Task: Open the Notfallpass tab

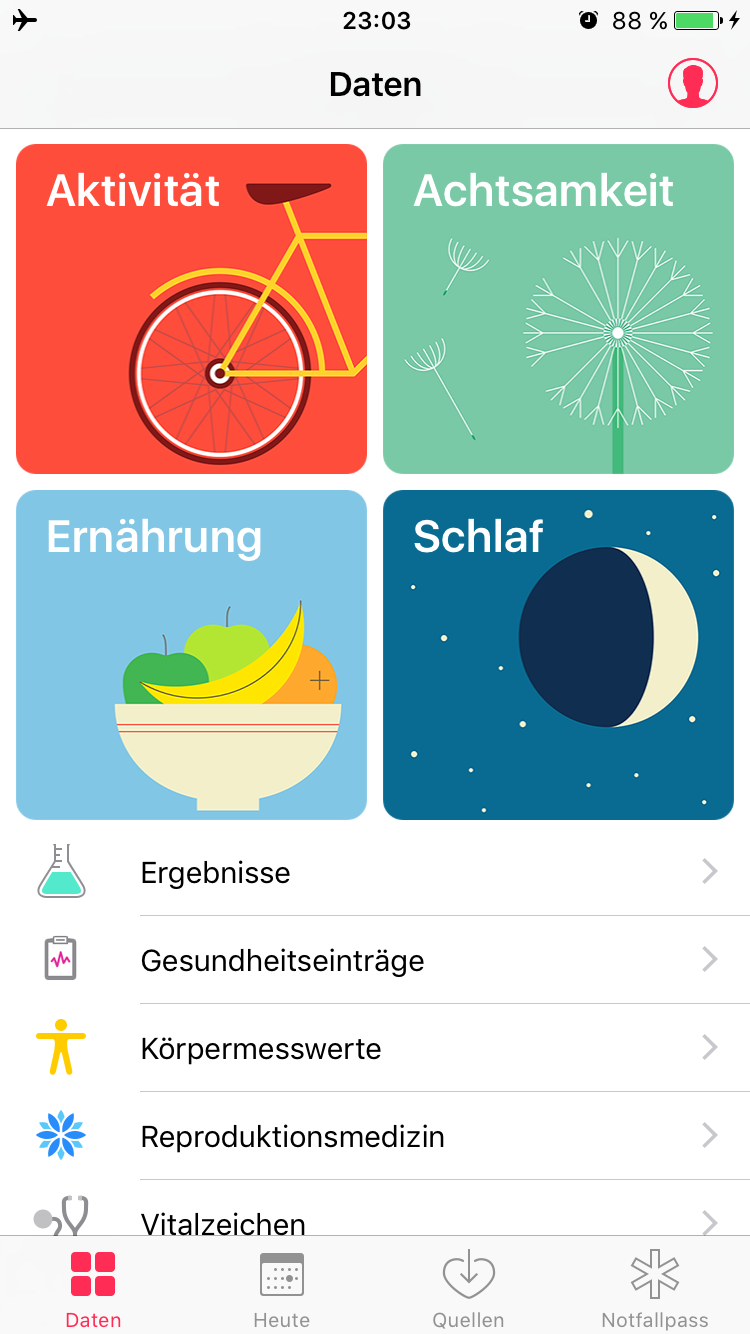Action: [655, 1288]
